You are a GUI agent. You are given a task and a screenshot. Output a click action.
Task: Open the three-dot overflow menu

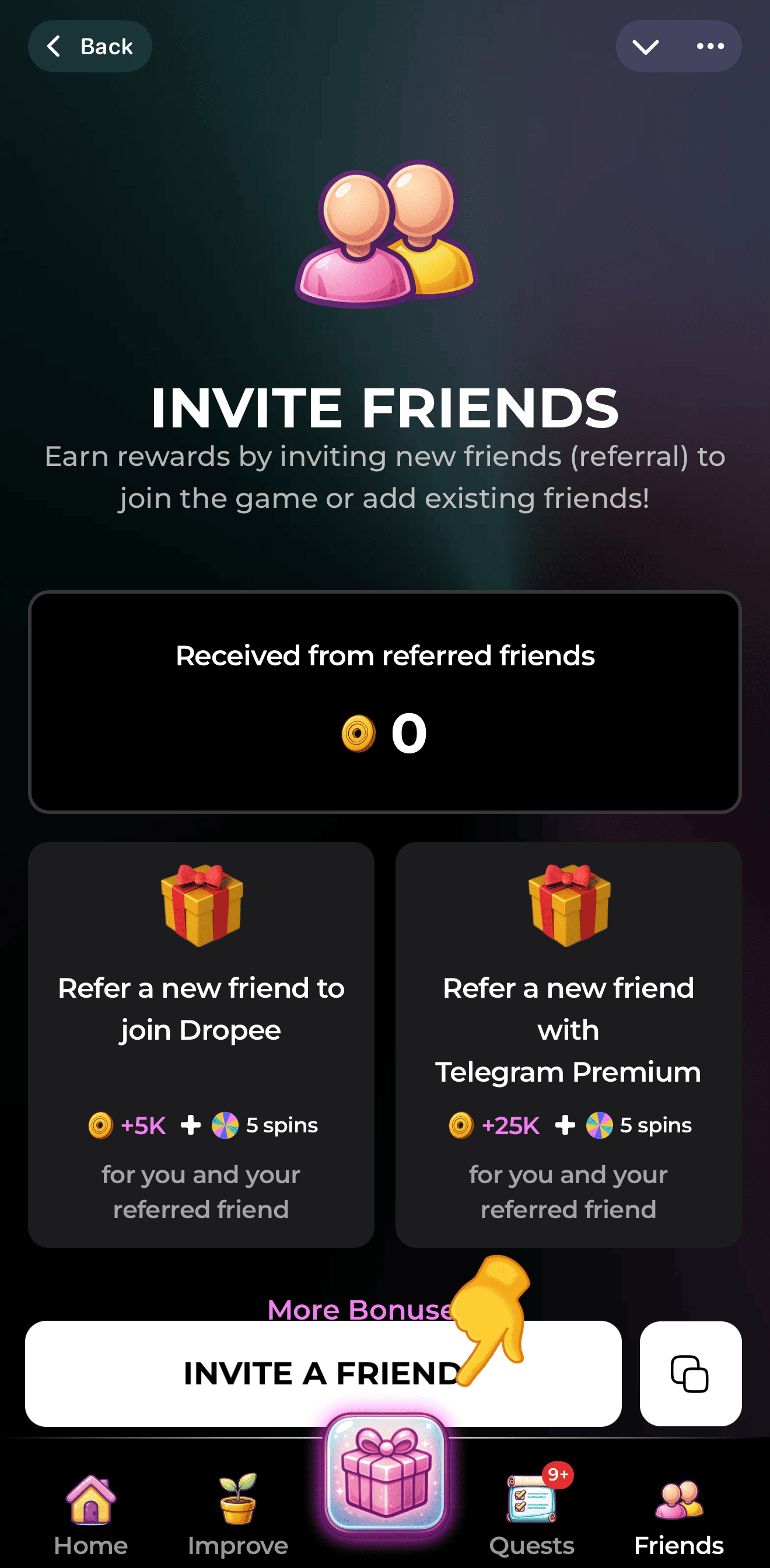point(710,46)
